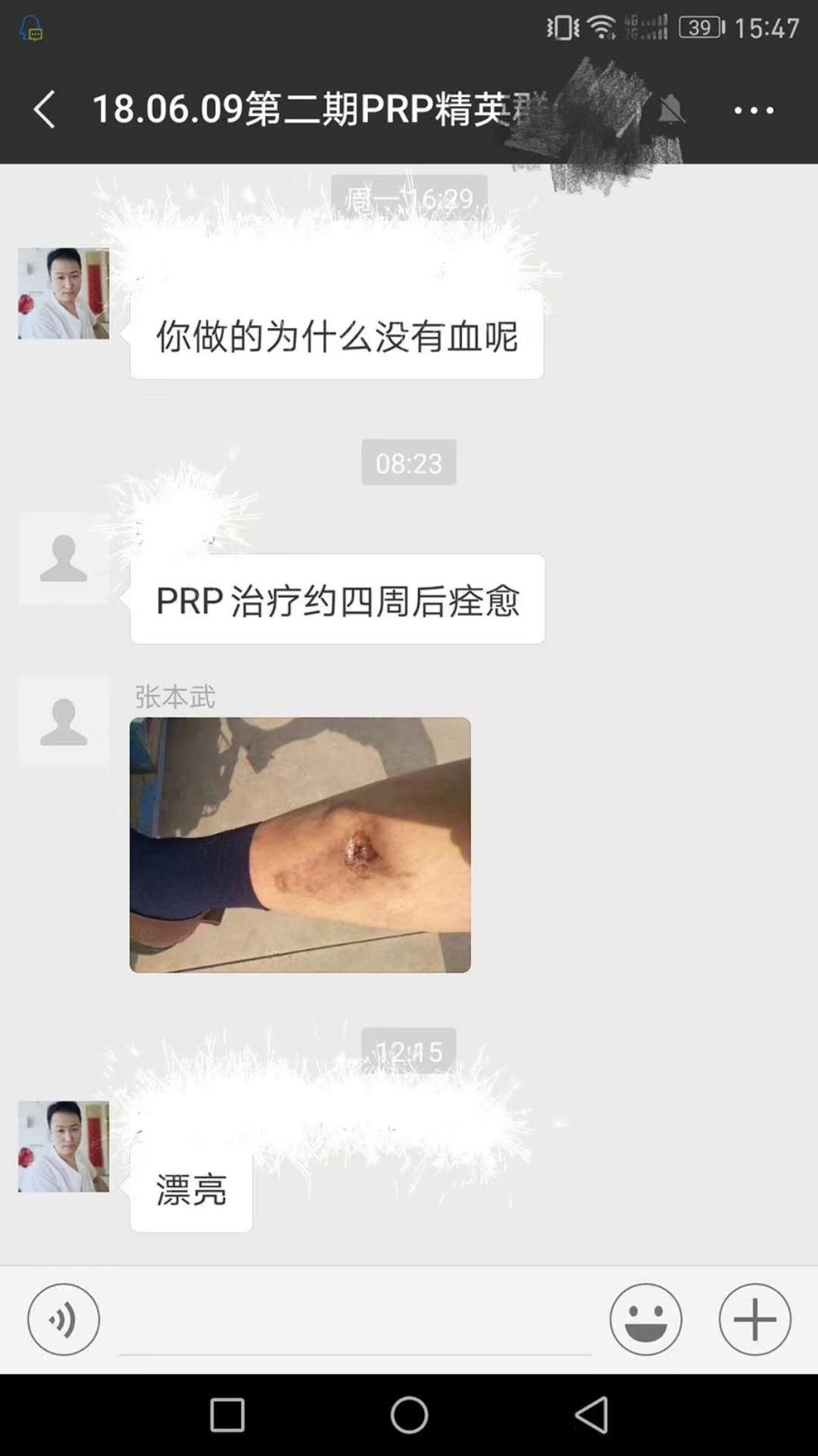Go back from the group chat
Screen dimensions: 818x1456
(x=45, y=110)
